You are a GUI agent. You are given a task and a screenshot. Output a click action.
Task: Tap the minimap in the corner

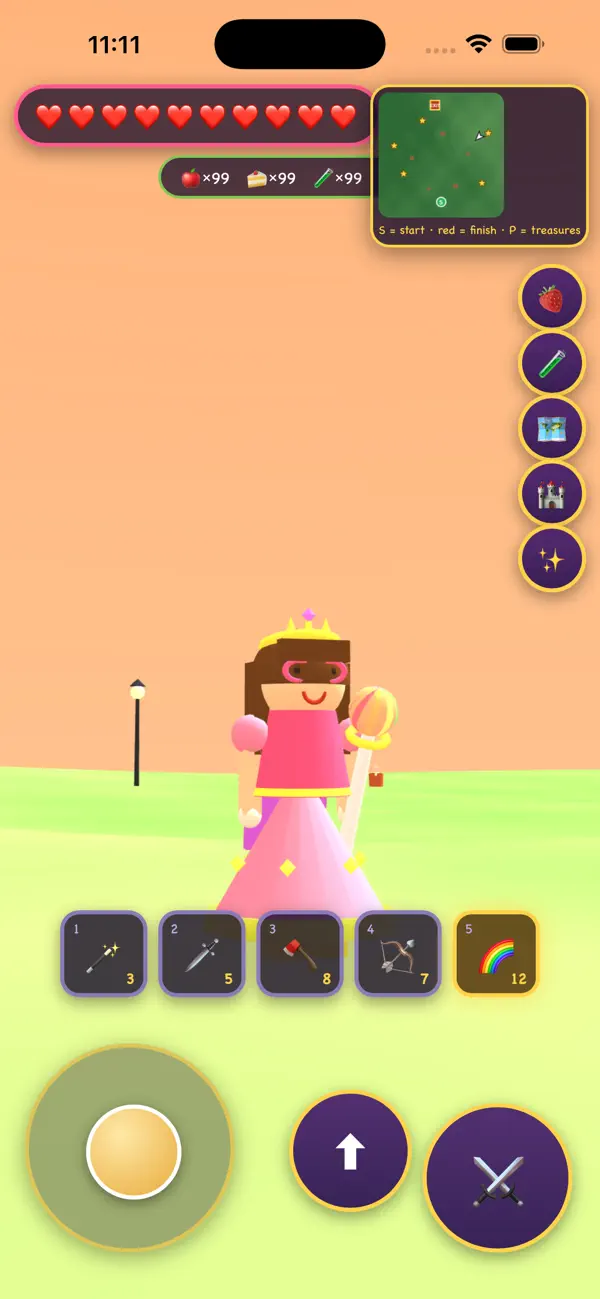click(441, 154)
